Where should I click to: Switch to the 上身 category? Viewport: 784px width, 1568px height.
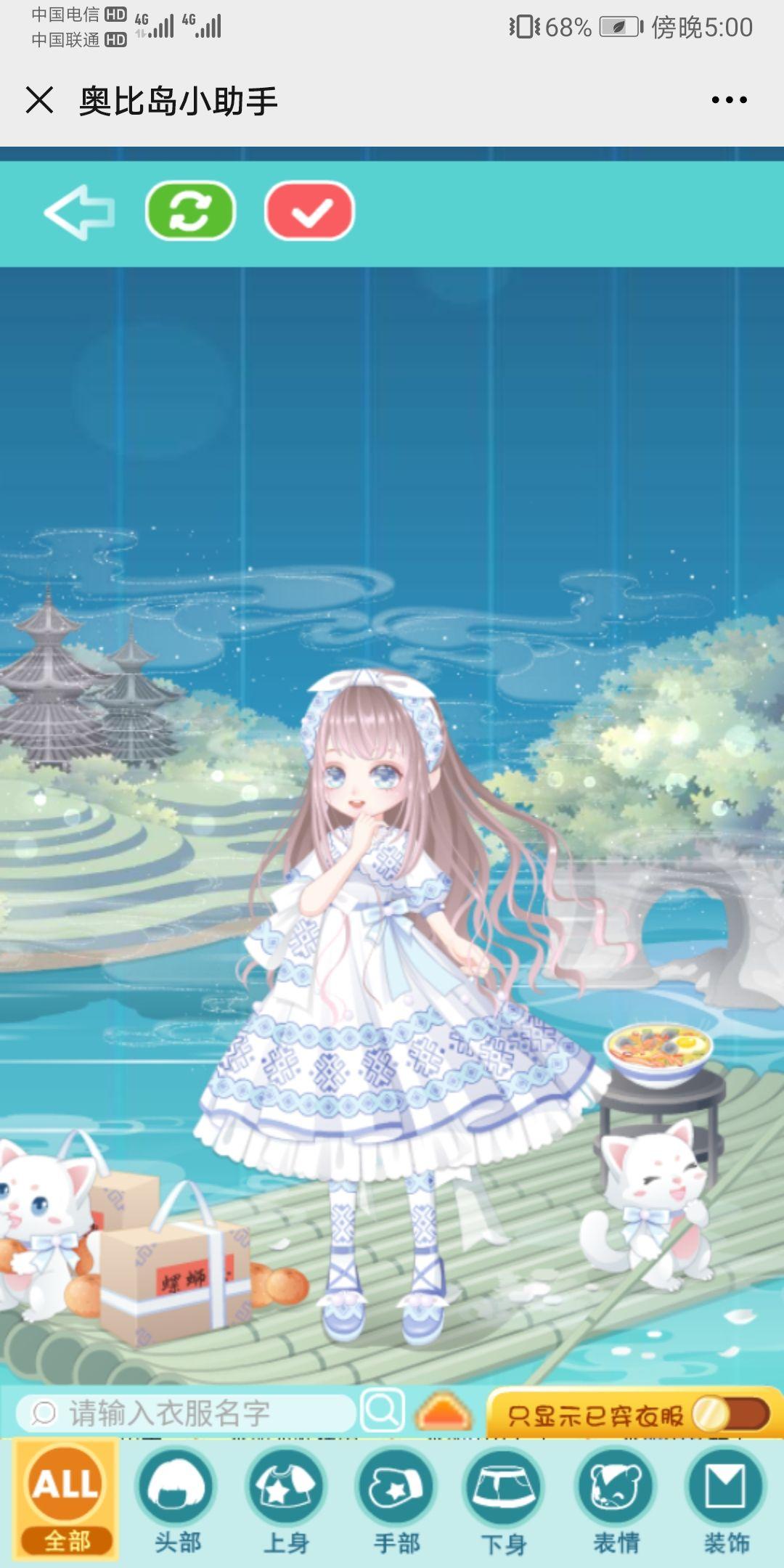point(286,1499)
